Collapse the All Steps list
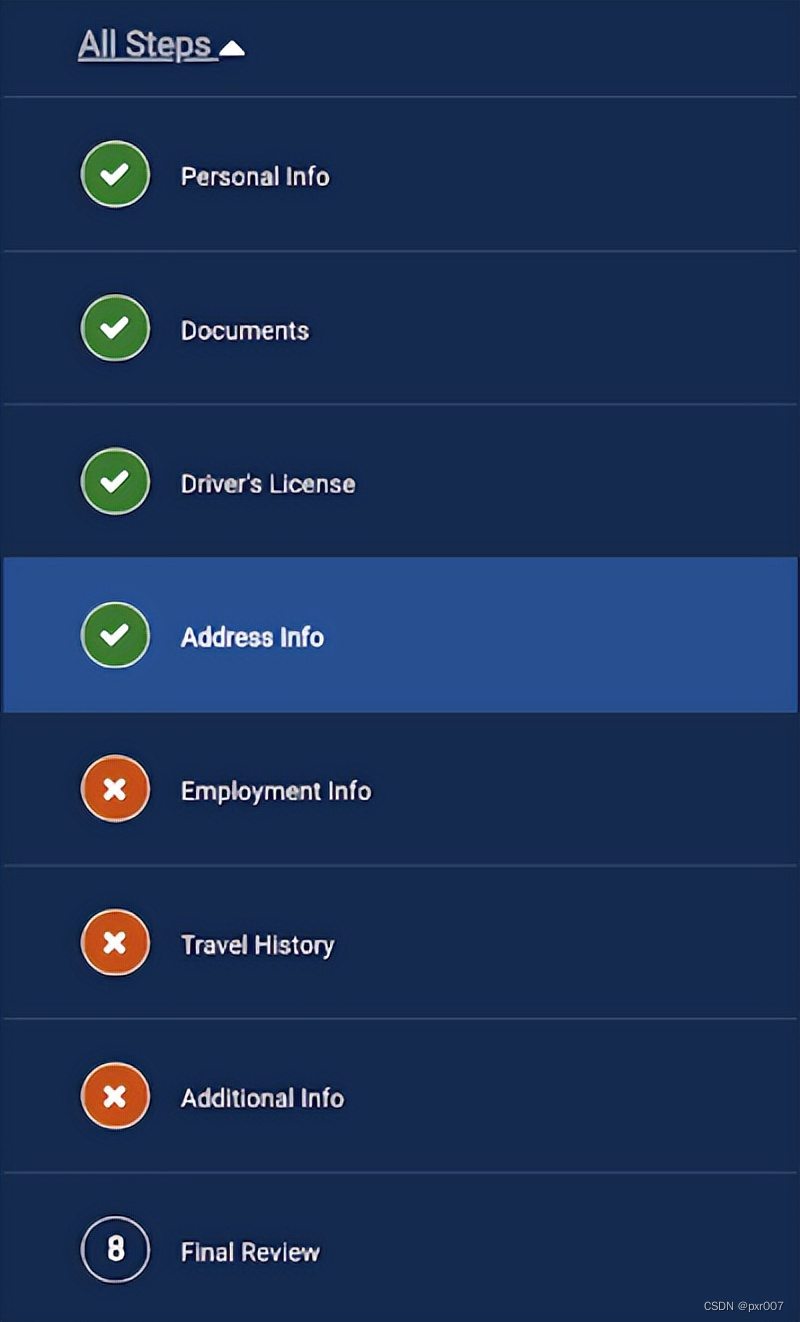The image size is (800, 1322). pos(161,46)
